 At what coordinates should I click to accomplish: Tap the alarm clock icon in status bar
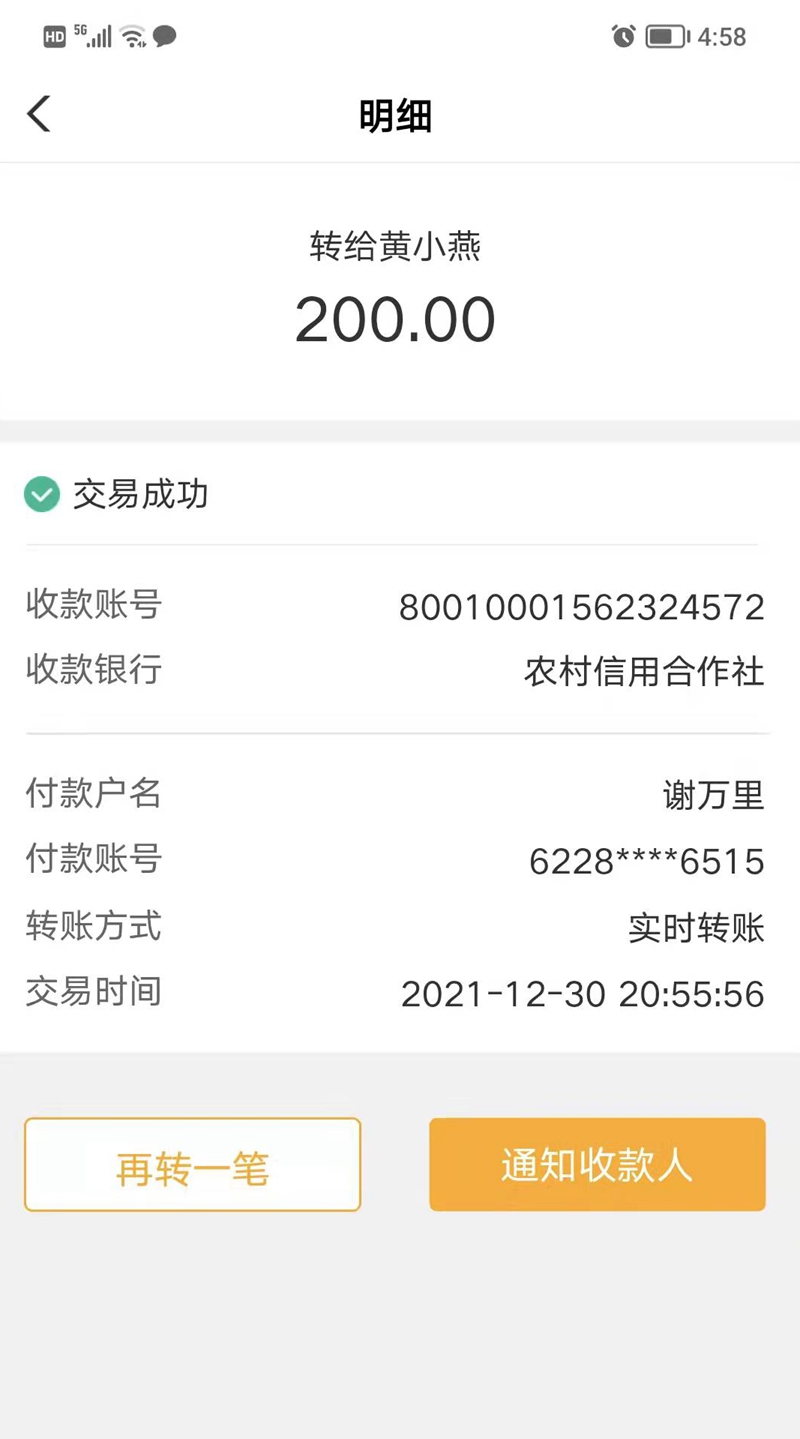coord(623,37)
